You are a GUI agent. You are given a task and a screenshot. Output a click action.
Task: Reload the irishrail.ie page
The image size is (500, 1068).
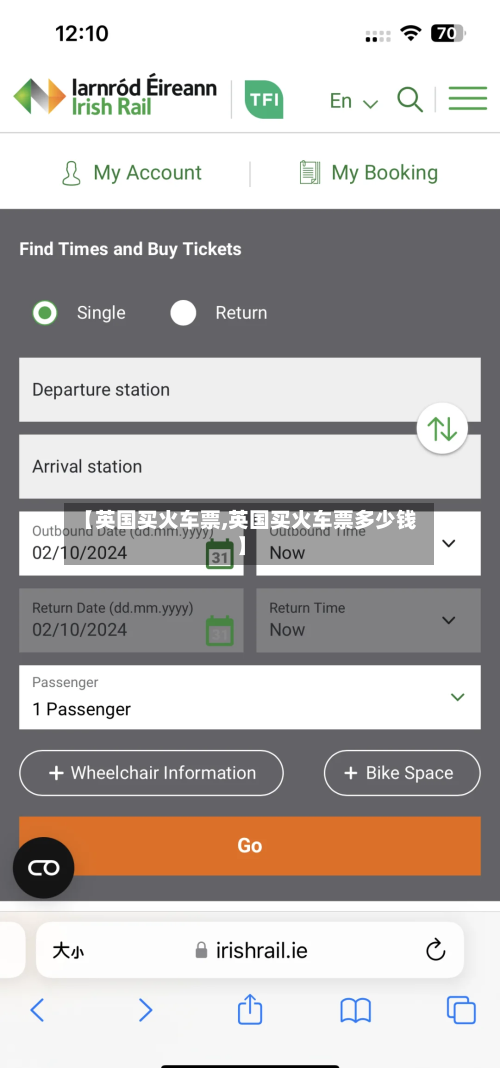(x=435, y=950)
